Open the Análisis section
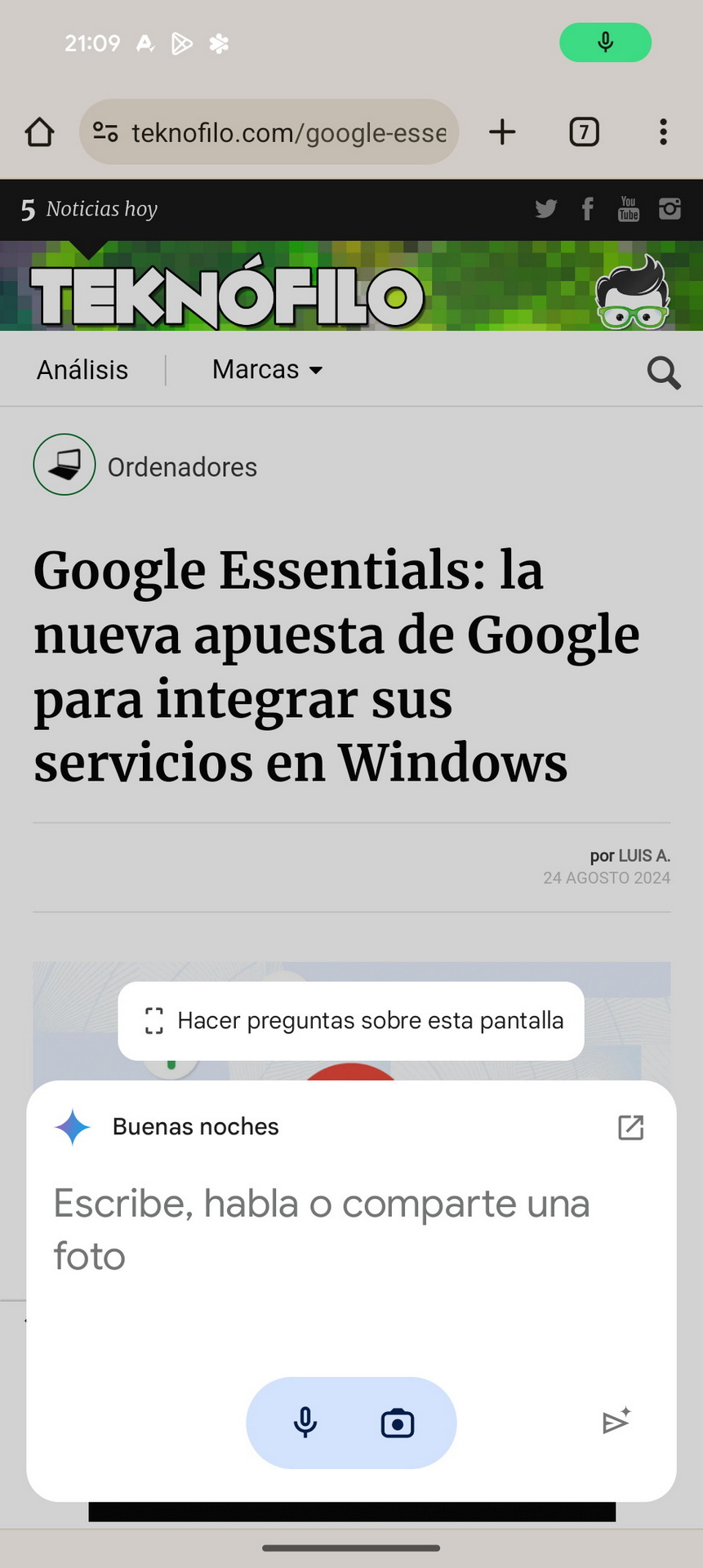This screenshot has height=1568, width=703. [x=82, y=370]
